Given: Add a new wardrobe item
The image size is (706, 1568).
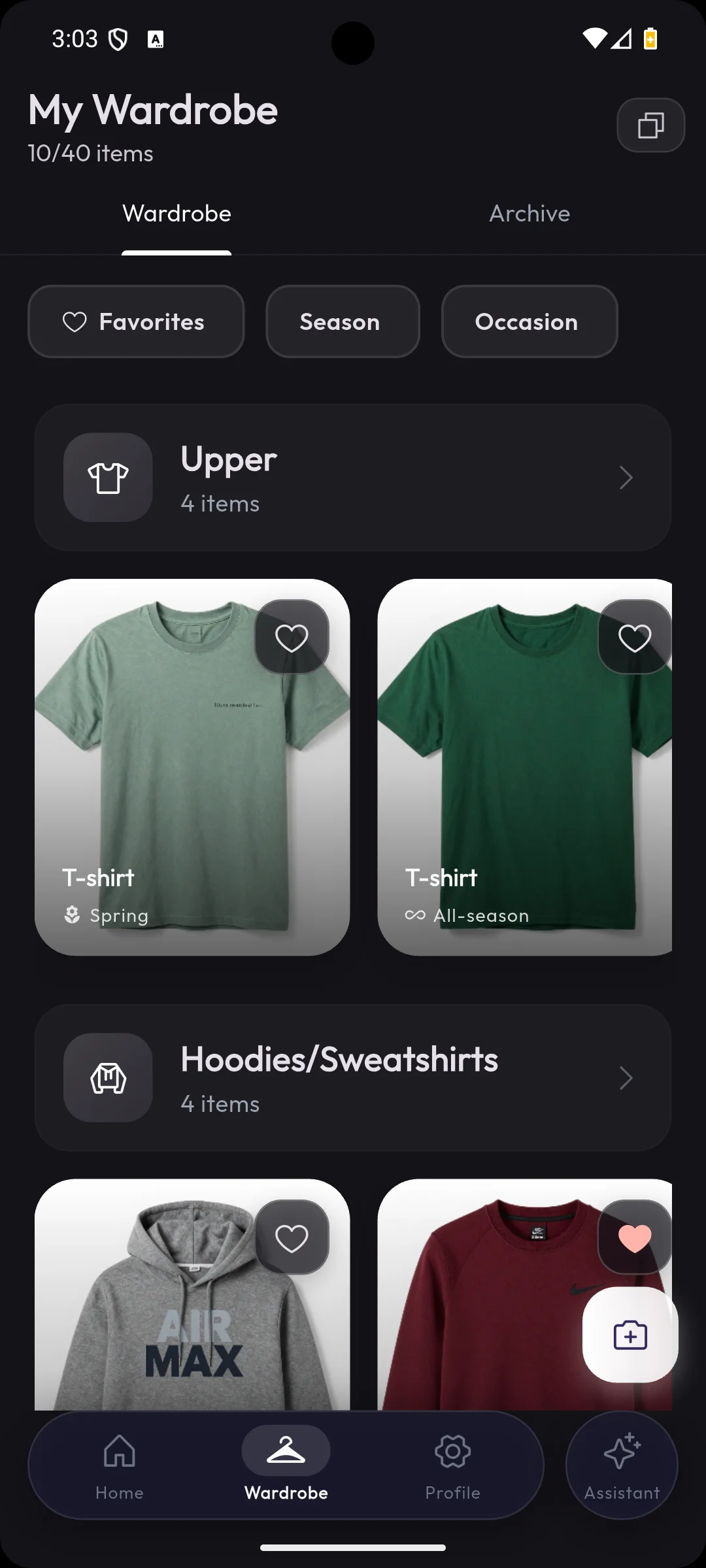Looking at the screenshot, I should [x=630, y=1335].
